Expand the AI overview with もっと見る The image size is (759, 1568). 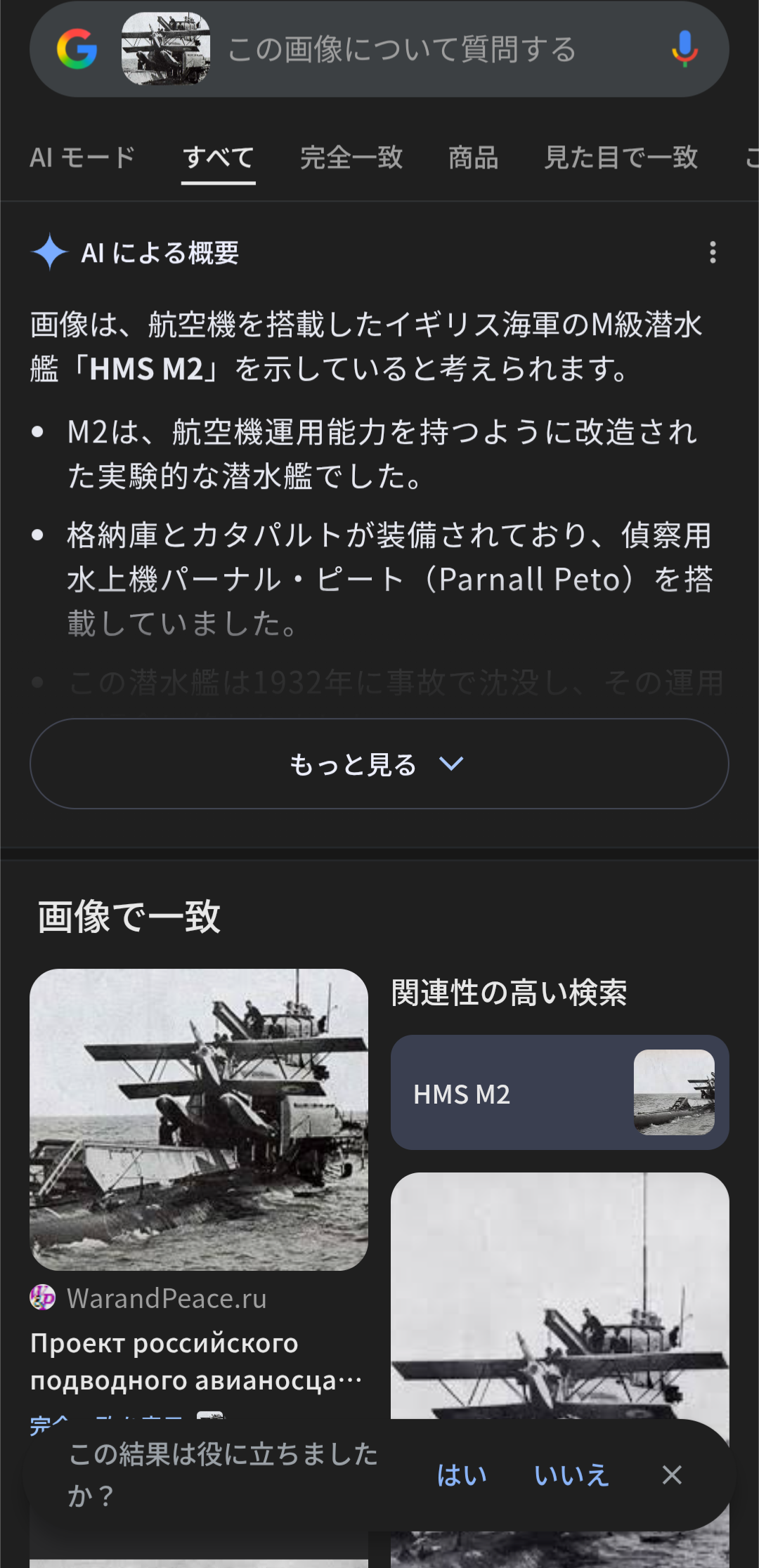[x=379, y=764]
